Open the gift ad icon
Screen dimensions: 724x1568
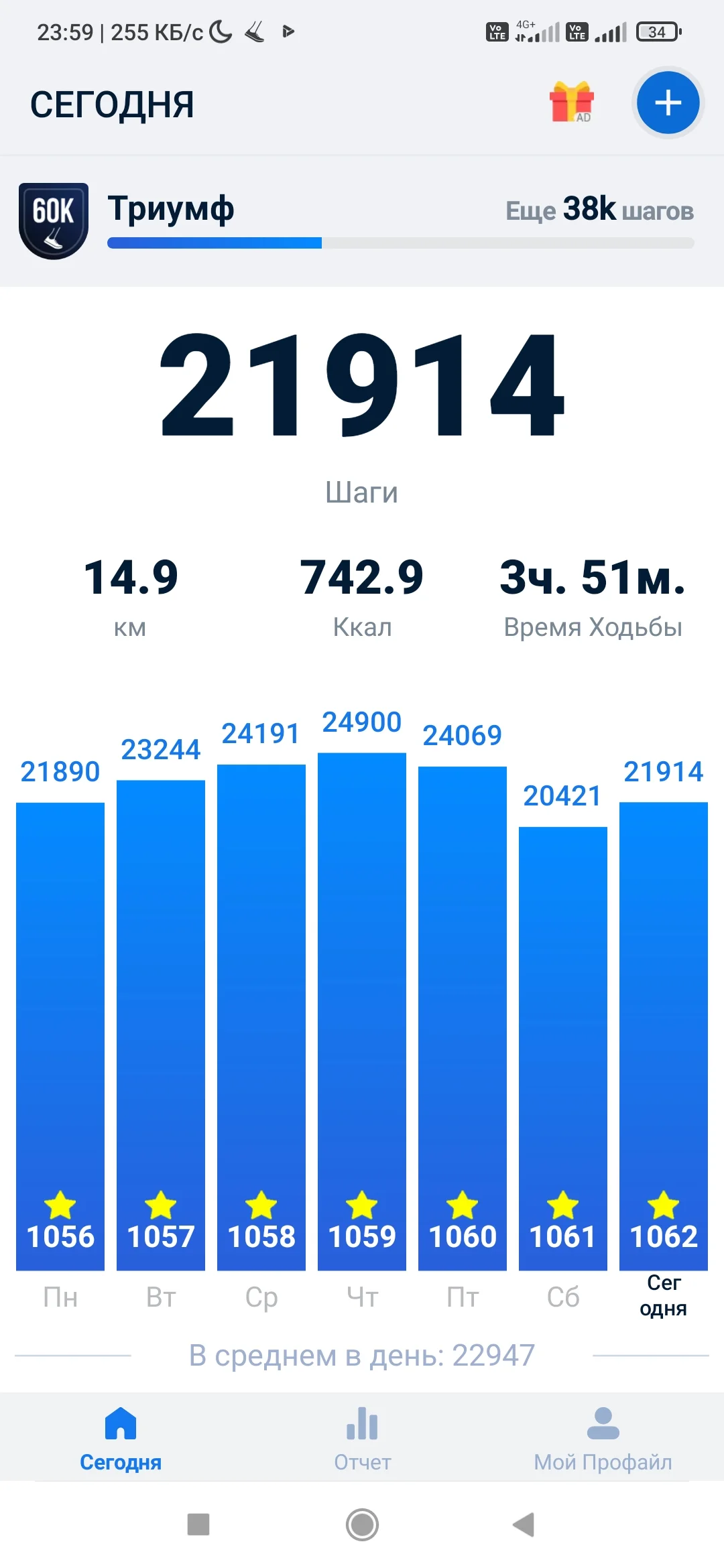pos(572,102)
